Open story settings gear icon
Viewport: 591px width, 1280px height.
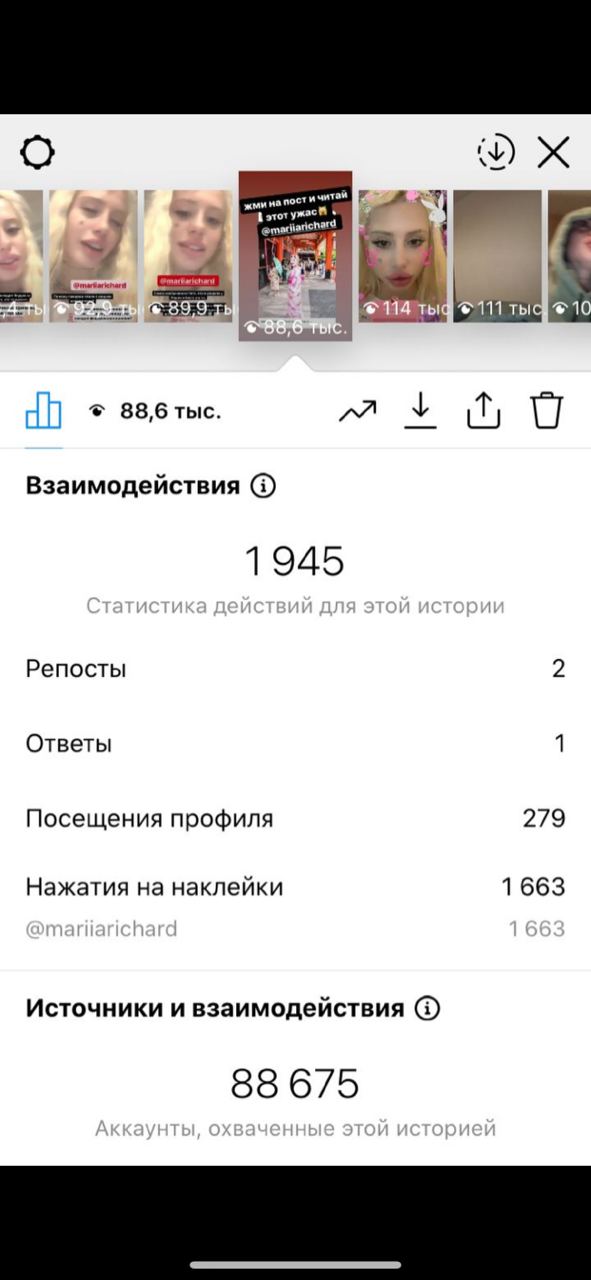coord(37,153)
